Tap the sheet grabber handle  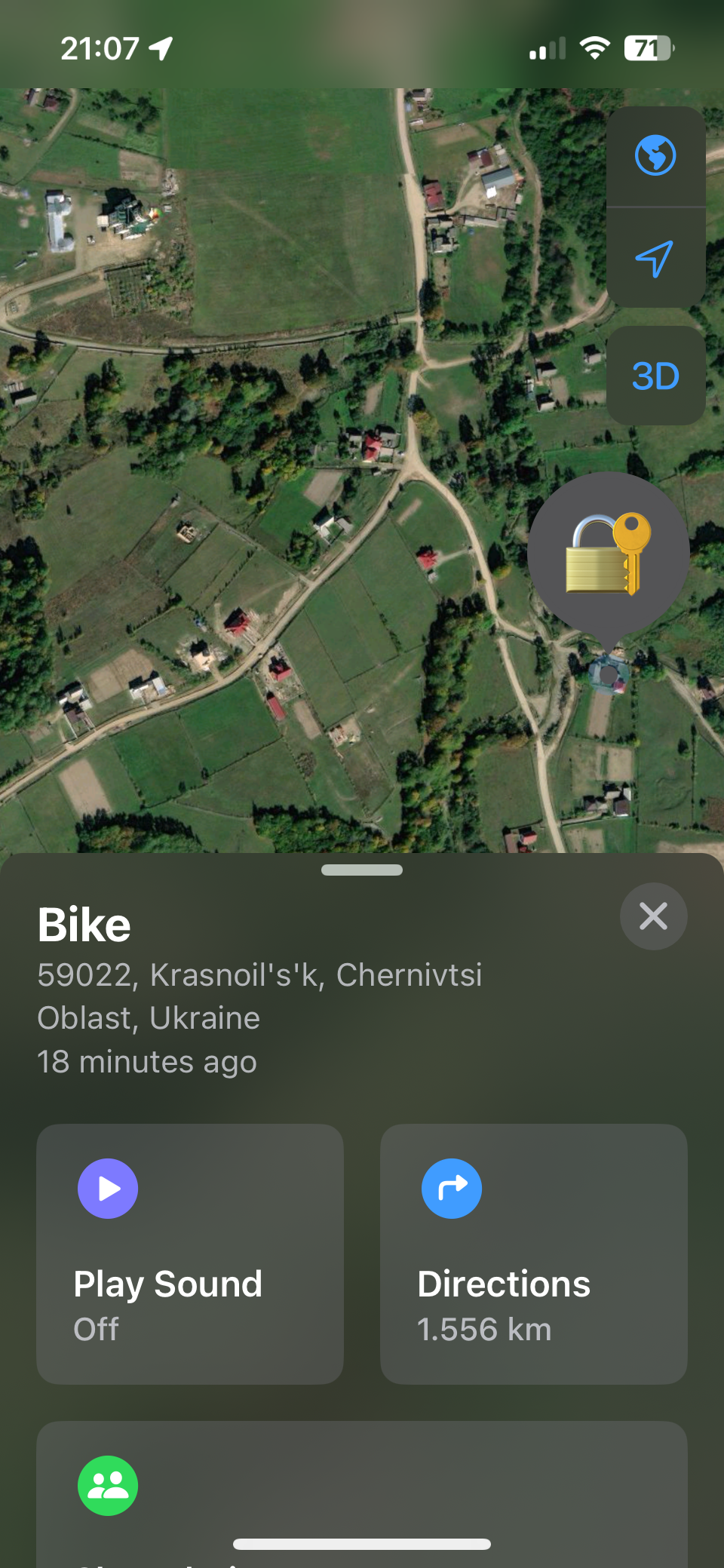pyautogui.click(x=362, y=870)
